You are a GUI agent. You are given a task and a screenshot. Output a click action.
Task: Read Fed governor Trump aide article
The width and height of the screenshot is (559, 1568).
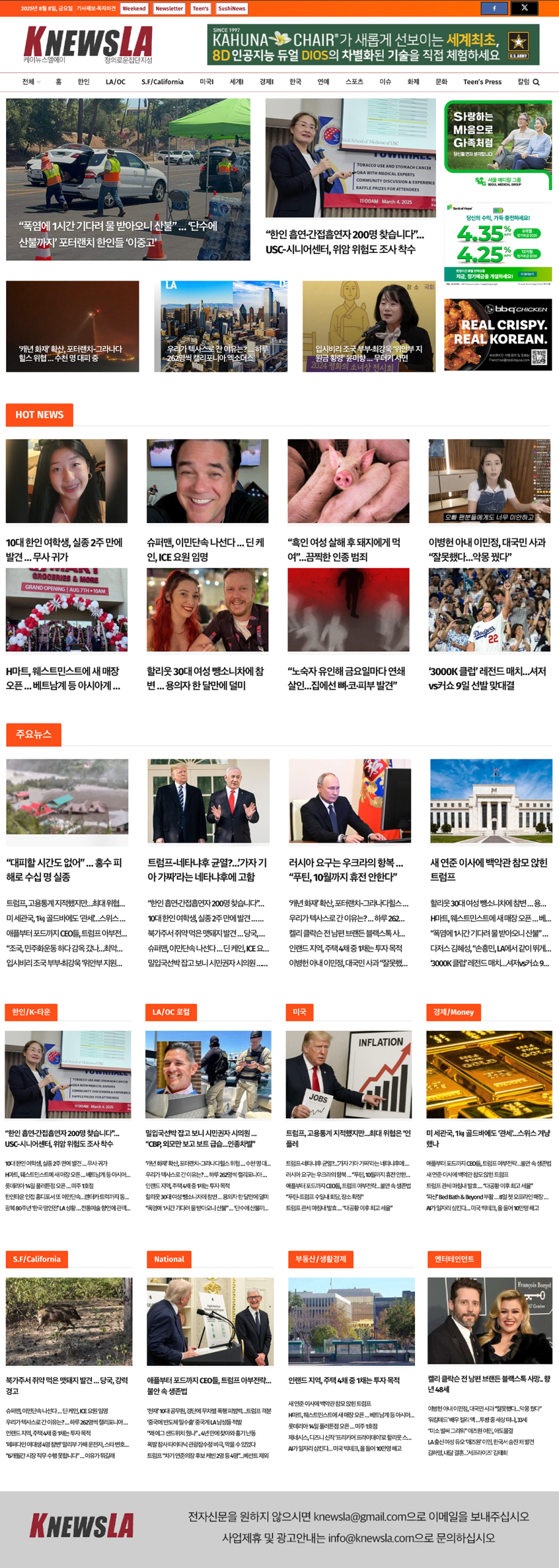489,869
